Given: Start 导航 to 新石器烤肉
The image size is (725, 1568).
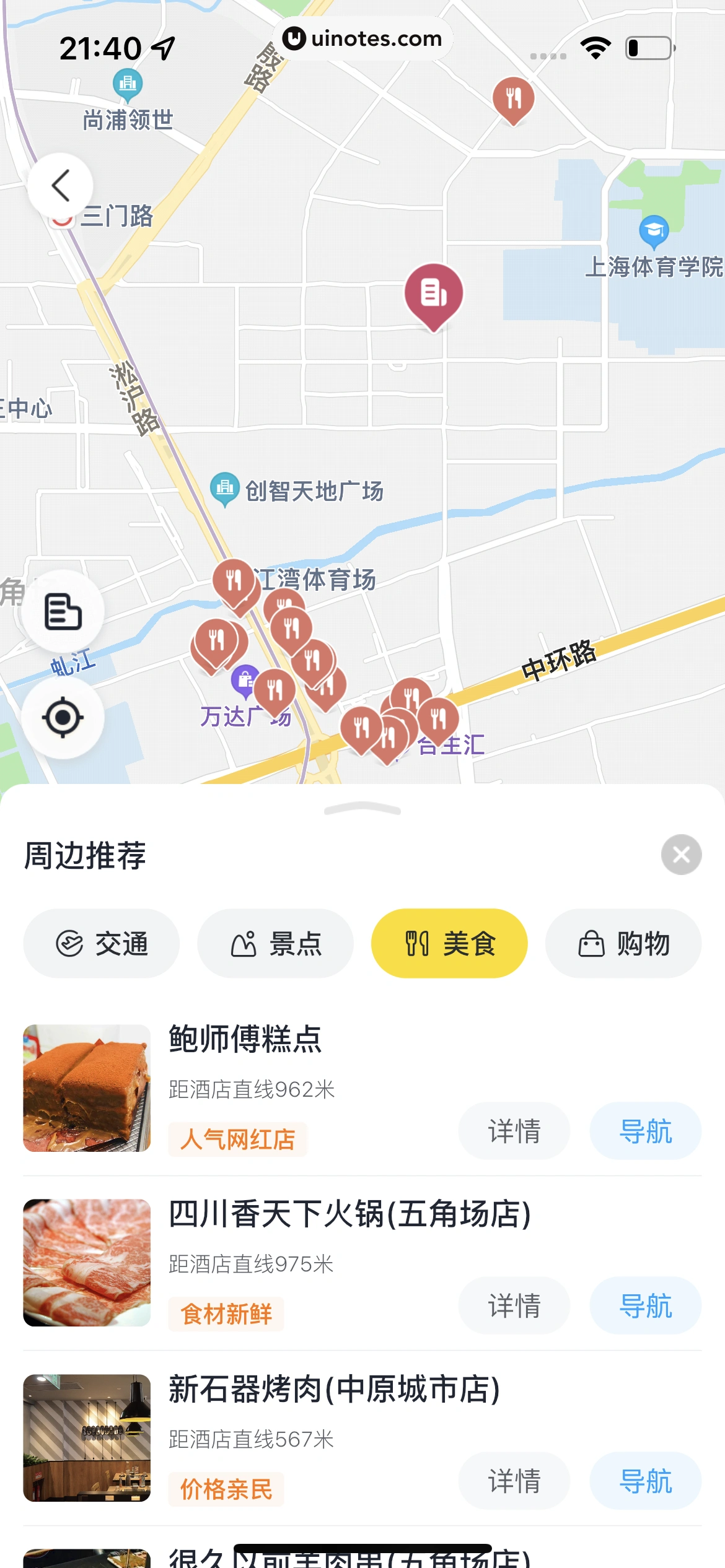Looking at the screenshot, I should click(645, 1481).
